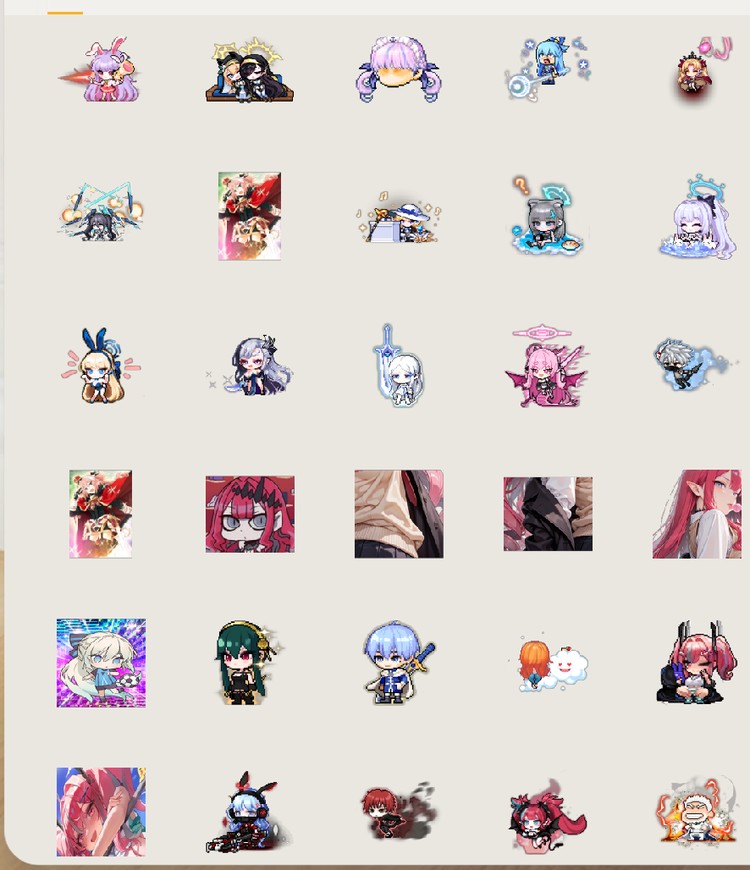Select the white-hat girl at desk sticker

tap(400, 218)
